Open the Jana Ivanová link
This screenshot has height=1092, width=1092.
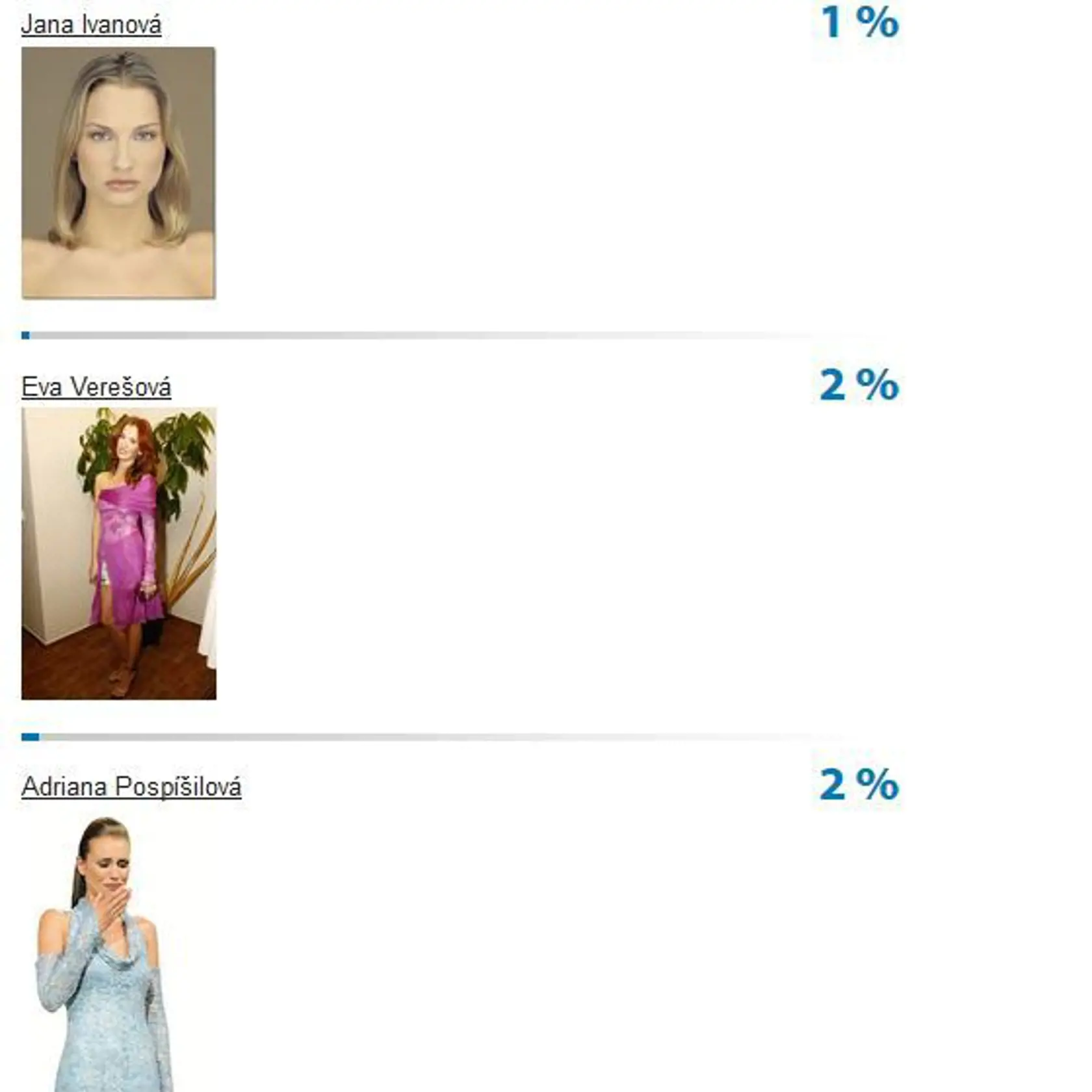tap(91, 25)
